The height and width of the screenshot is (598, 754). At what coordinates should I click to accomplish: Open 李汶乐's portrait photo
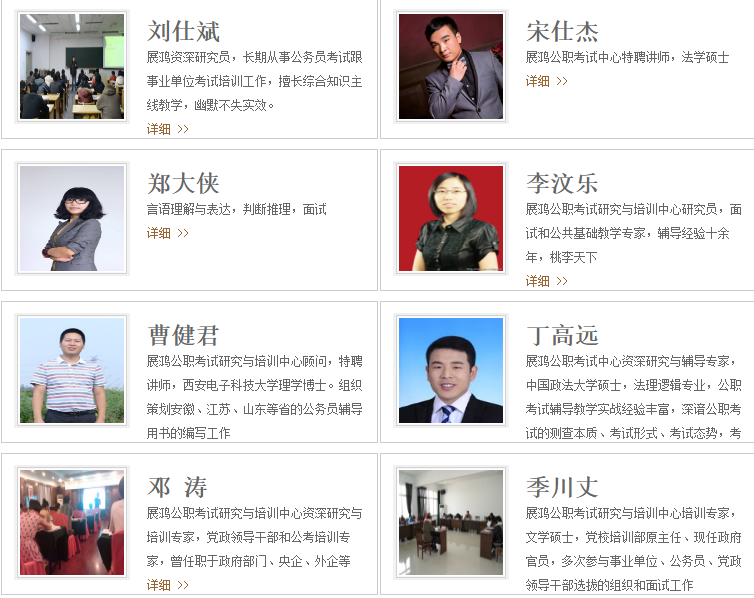click(451, 219)
